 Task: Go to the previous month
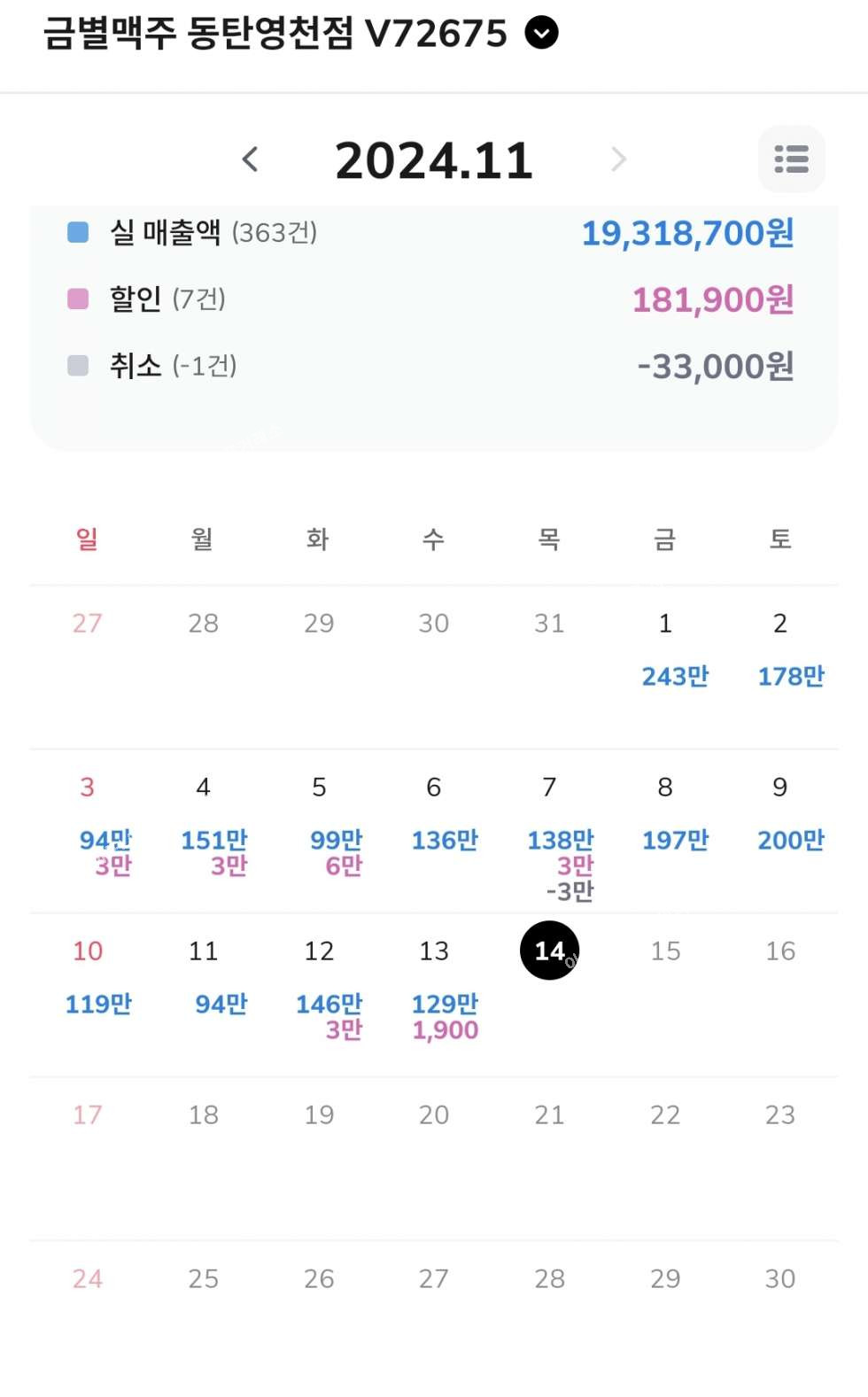(x=251, y=159)
